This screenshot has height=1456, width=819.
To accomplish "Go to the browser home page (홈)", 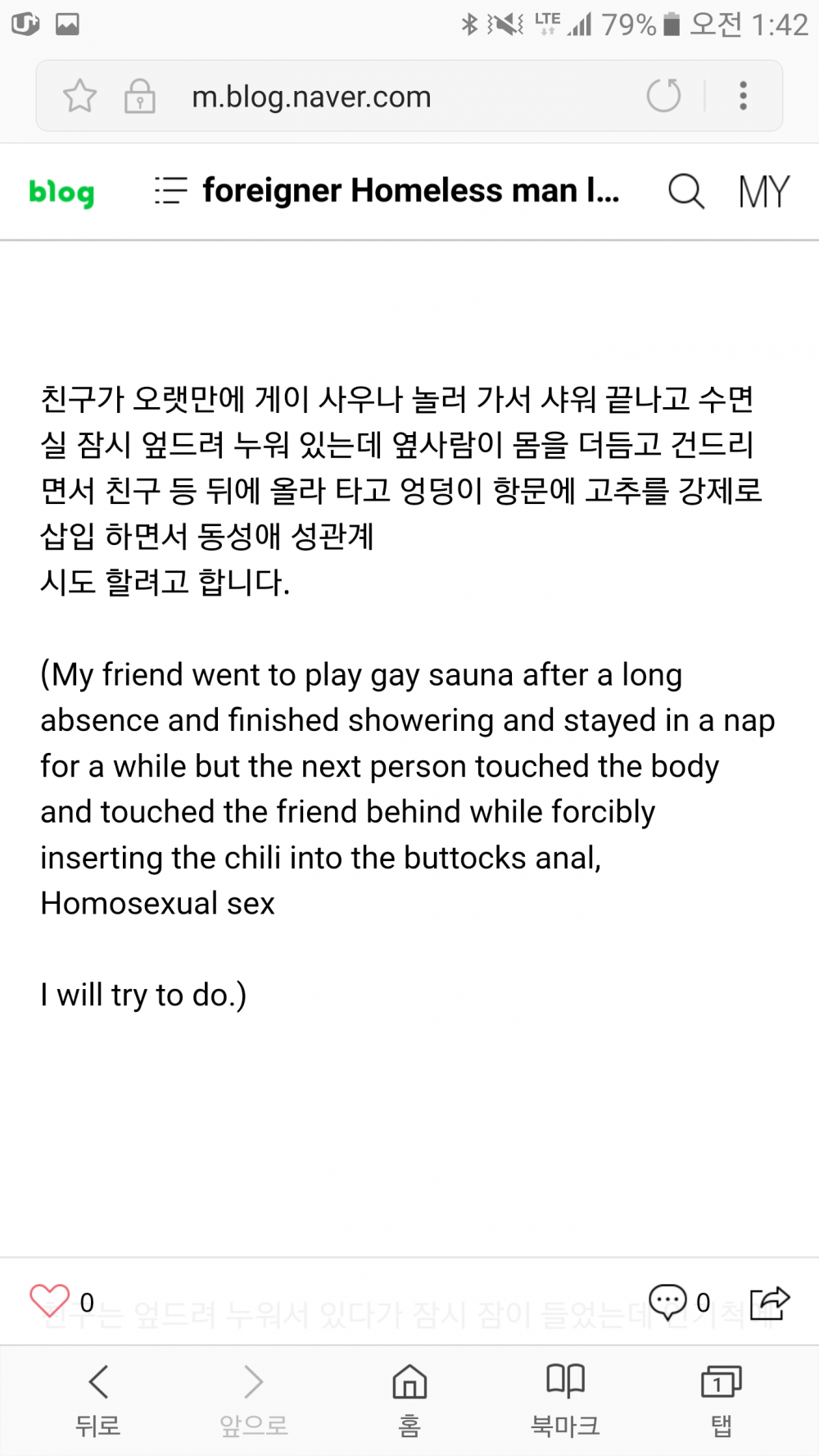I will coord(409,1399).
